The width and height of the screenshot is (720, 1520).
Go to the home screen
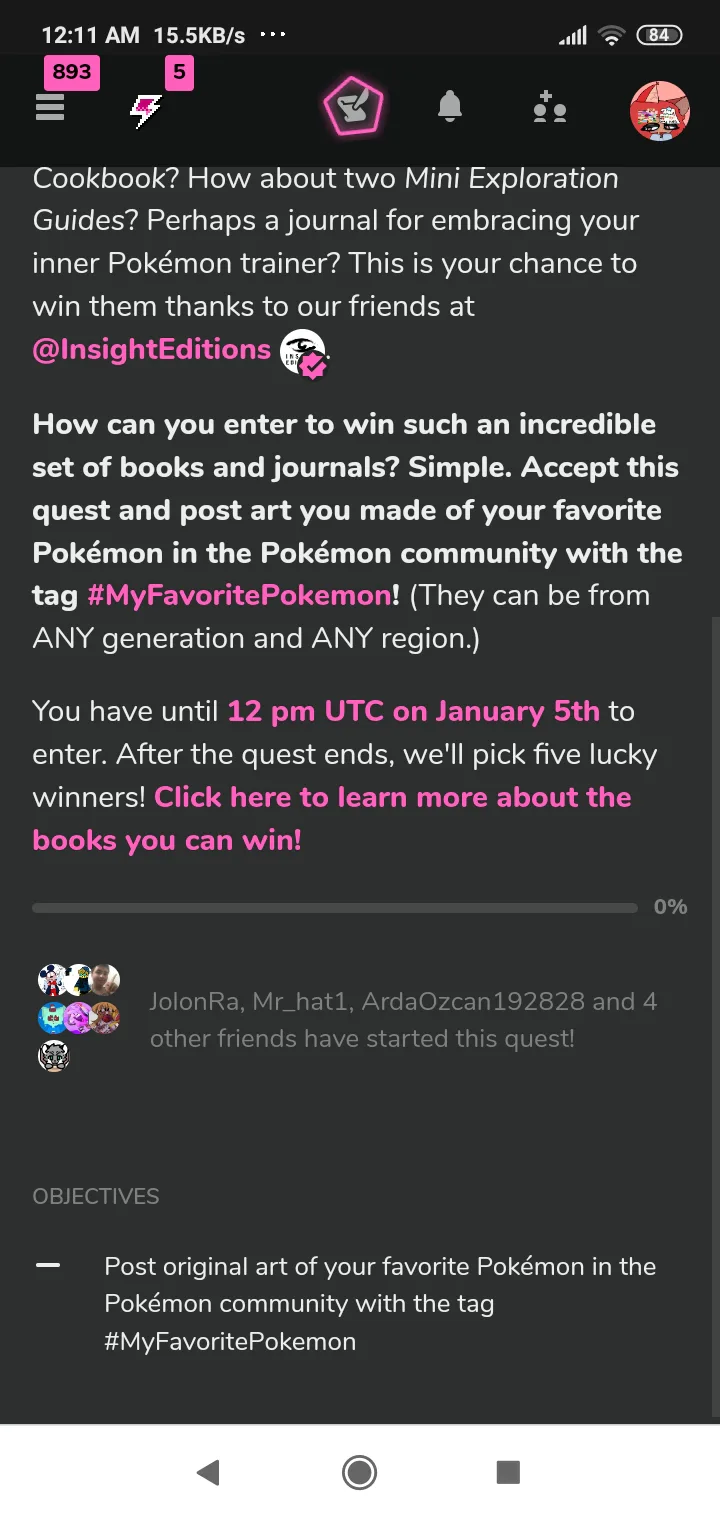[359, 1472]
